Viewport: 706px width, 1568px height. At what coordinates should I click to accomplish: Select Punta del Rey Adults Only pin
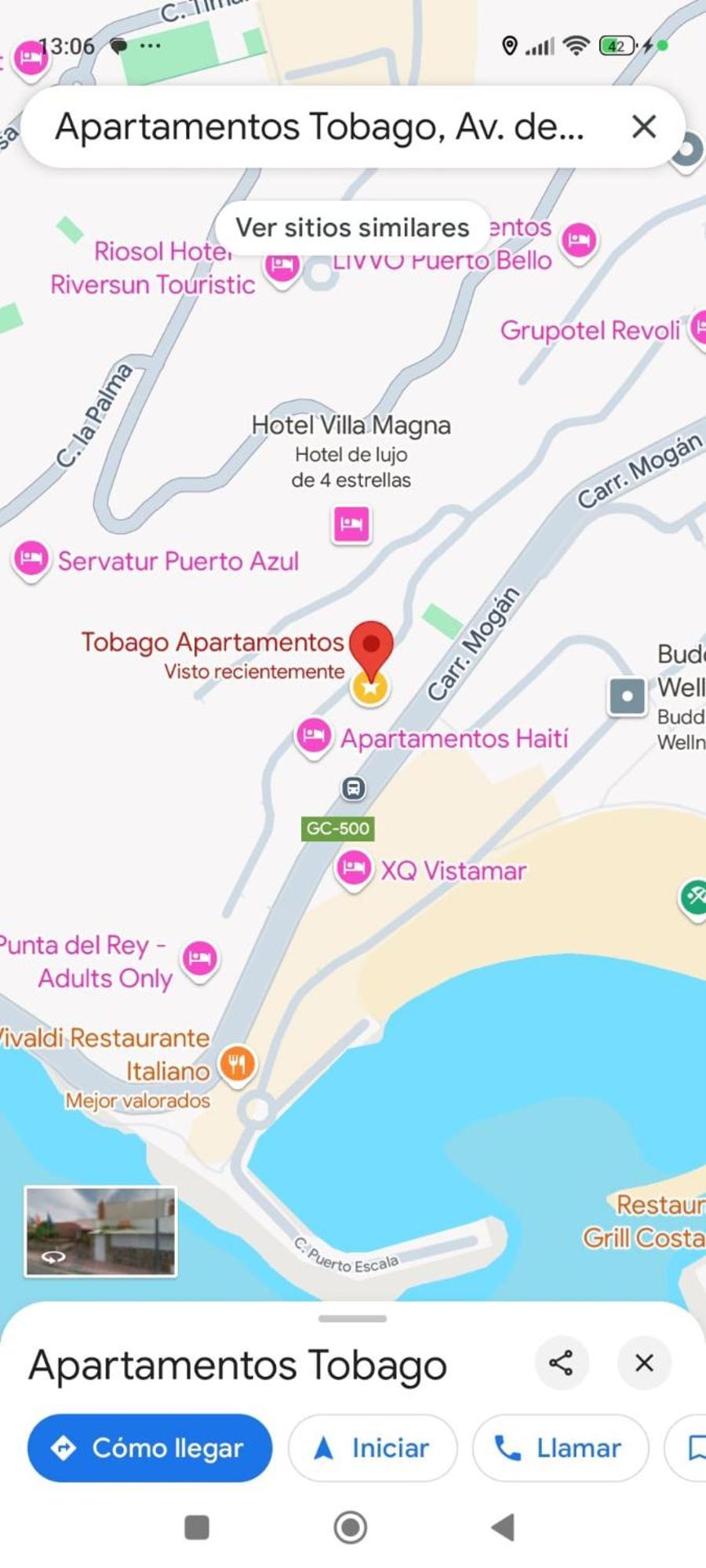[x=199, y=958]
